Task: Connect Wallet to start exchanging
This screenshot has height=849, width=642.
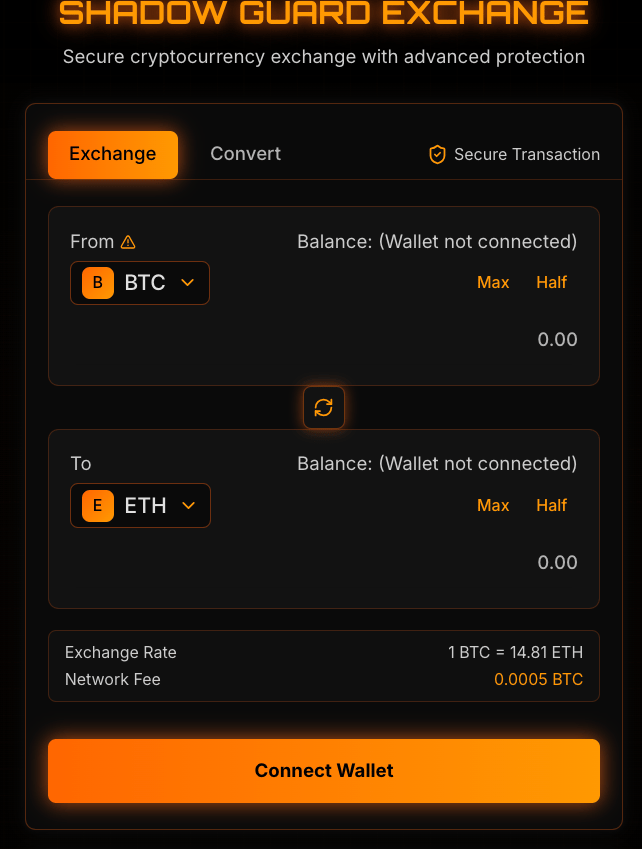Action: pos(324,771)
